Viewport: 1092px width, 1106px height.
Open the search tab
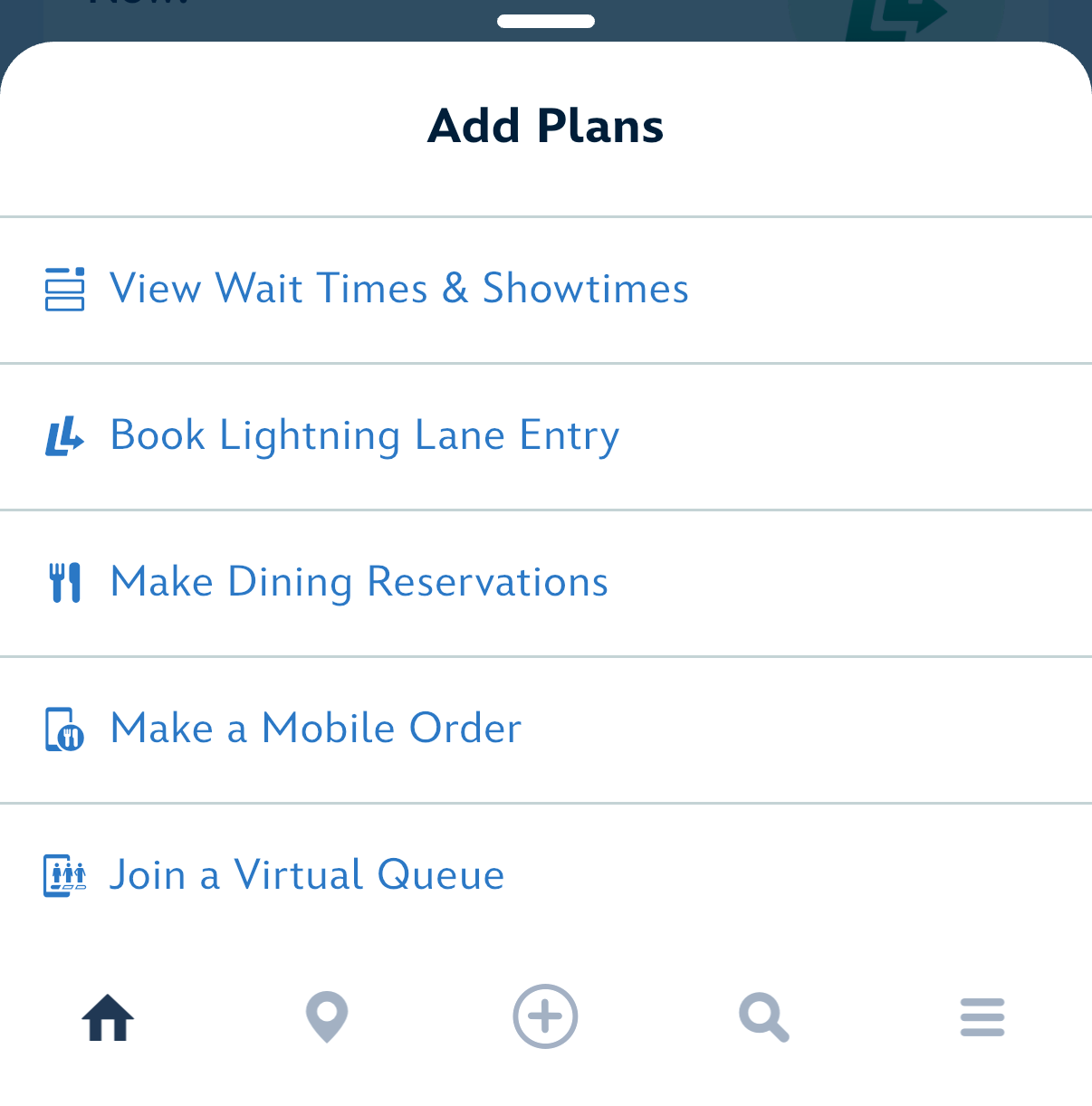point(764,1017)
